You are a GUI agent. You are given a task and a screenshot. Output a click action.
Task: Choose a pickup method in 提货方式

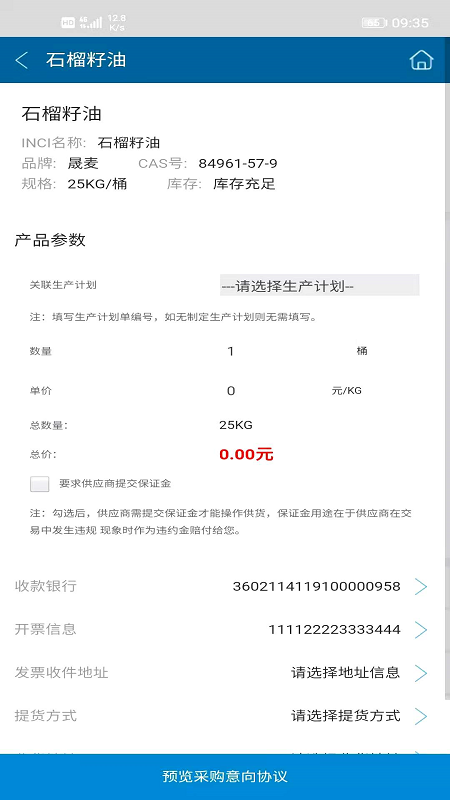coord(225,716)
